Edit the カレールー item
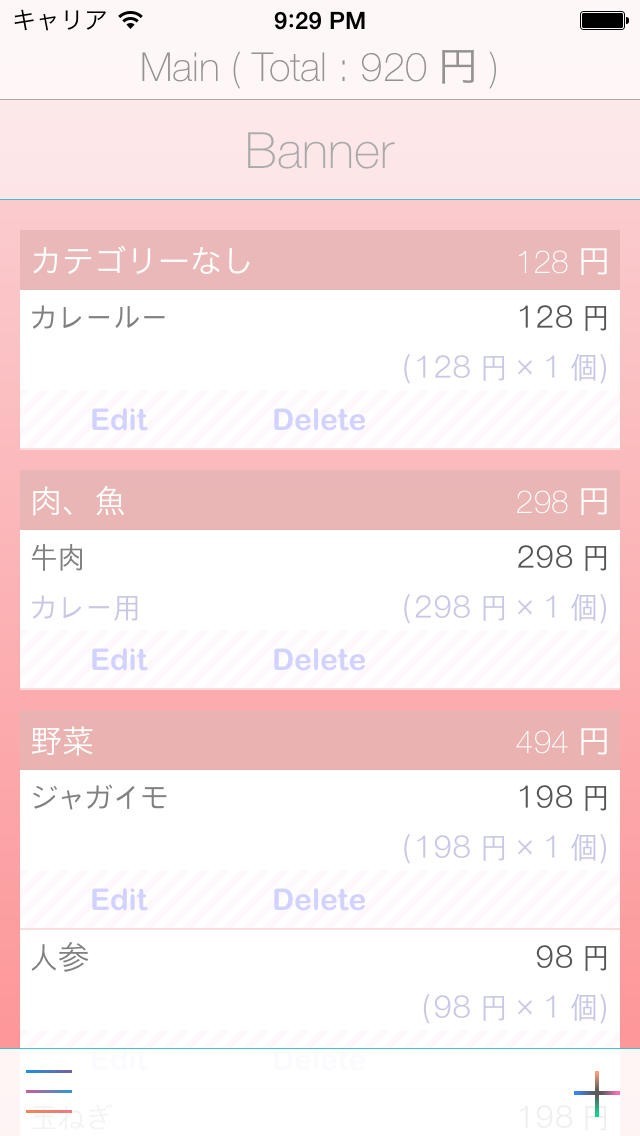 [x=119, y=420]
